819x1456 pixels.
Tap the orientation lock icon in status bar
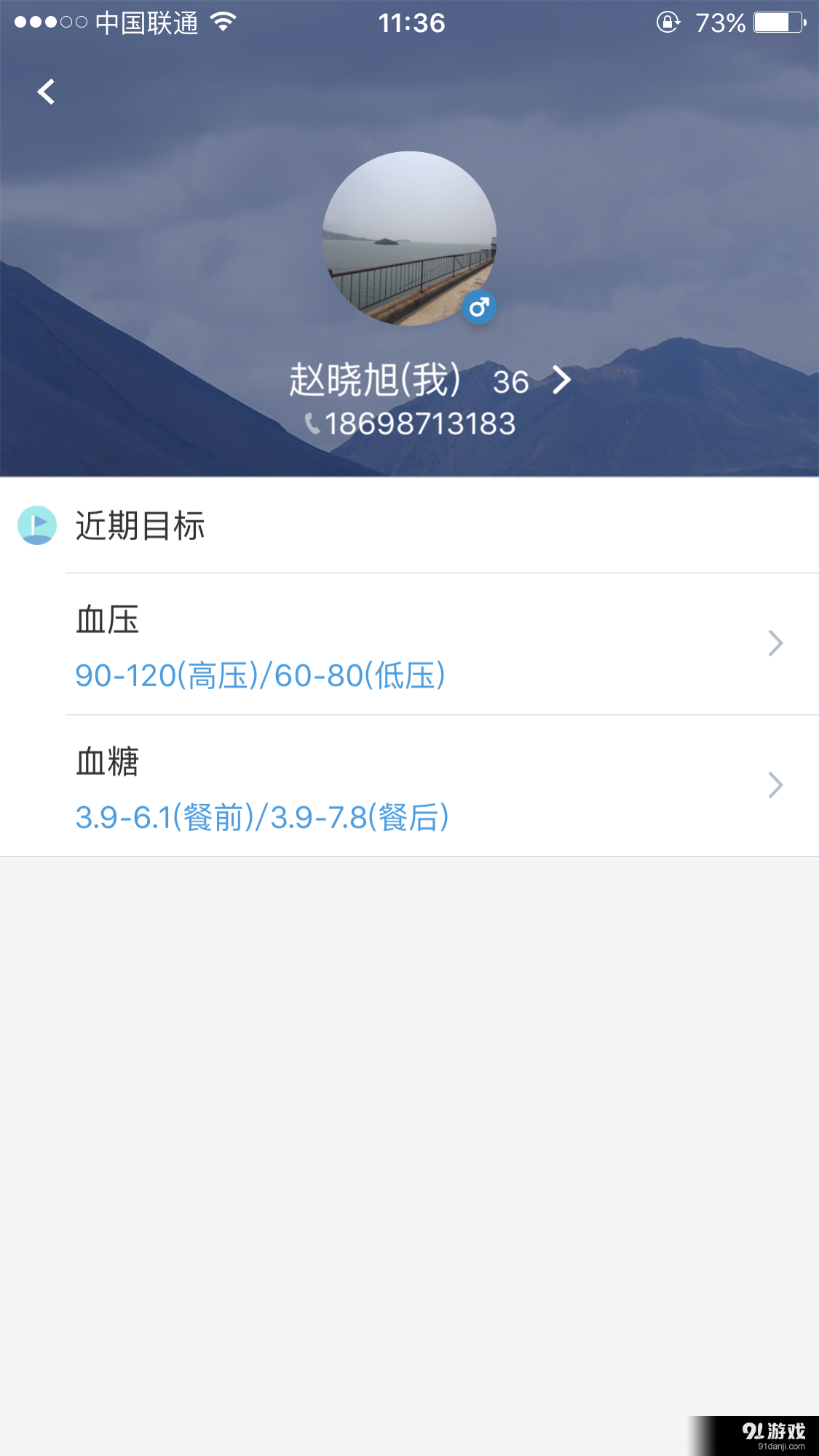coord(667,23)
